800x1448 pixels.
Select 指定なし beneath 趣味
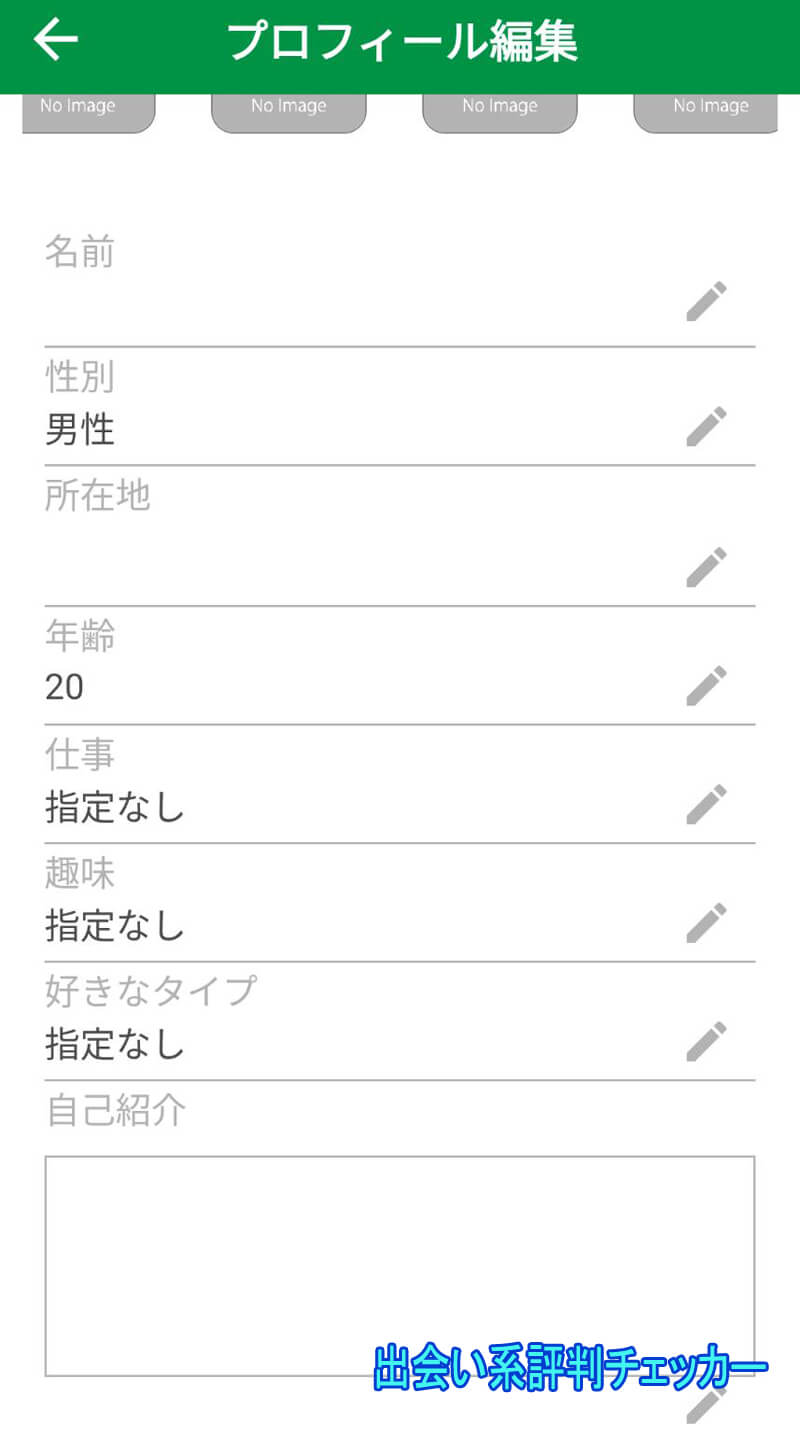(x=112, y=925)
